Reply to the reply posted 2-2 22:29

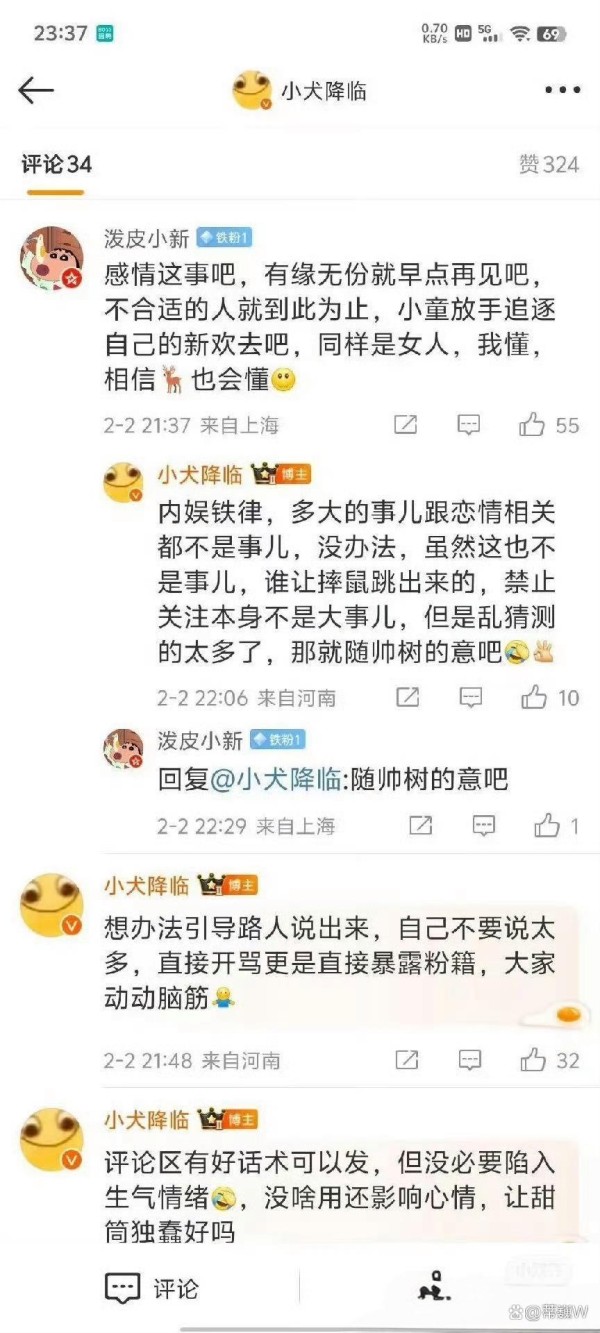(x=484, y=825)
